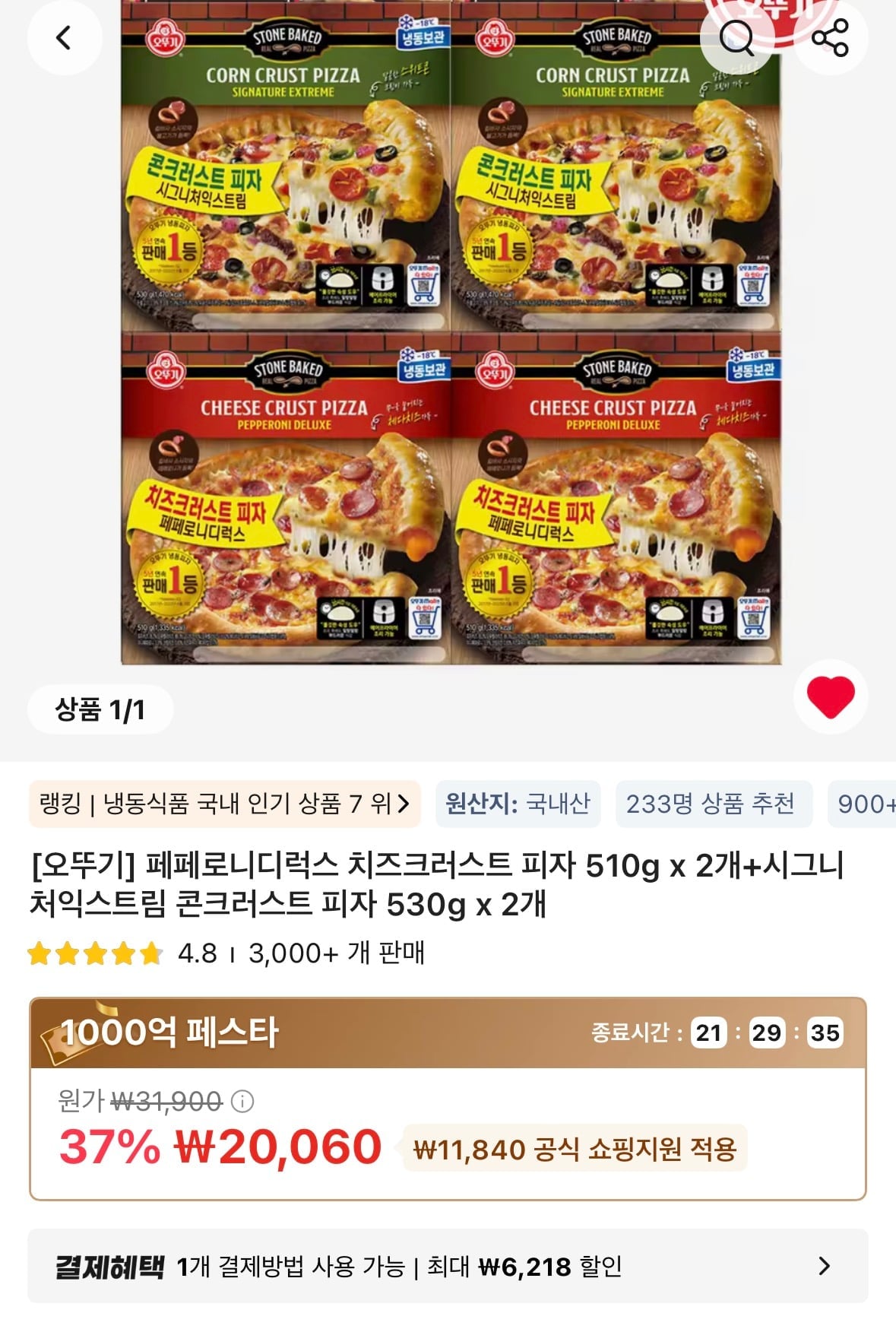The width and height of the screenshot is (896, 1329).
Task: Share this product via the share icon
Action: click(x=836, y=39)
